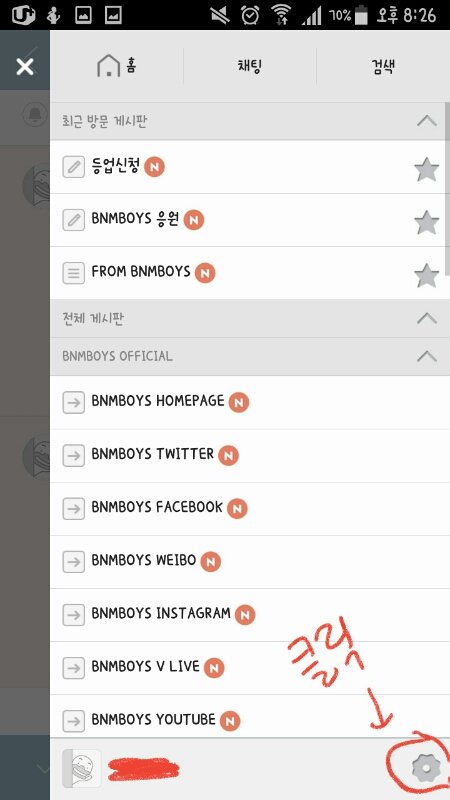The image size is (450, 800).
Task: Open BNMBOYS V LIVE link
Action: click(x=250, y=668)
